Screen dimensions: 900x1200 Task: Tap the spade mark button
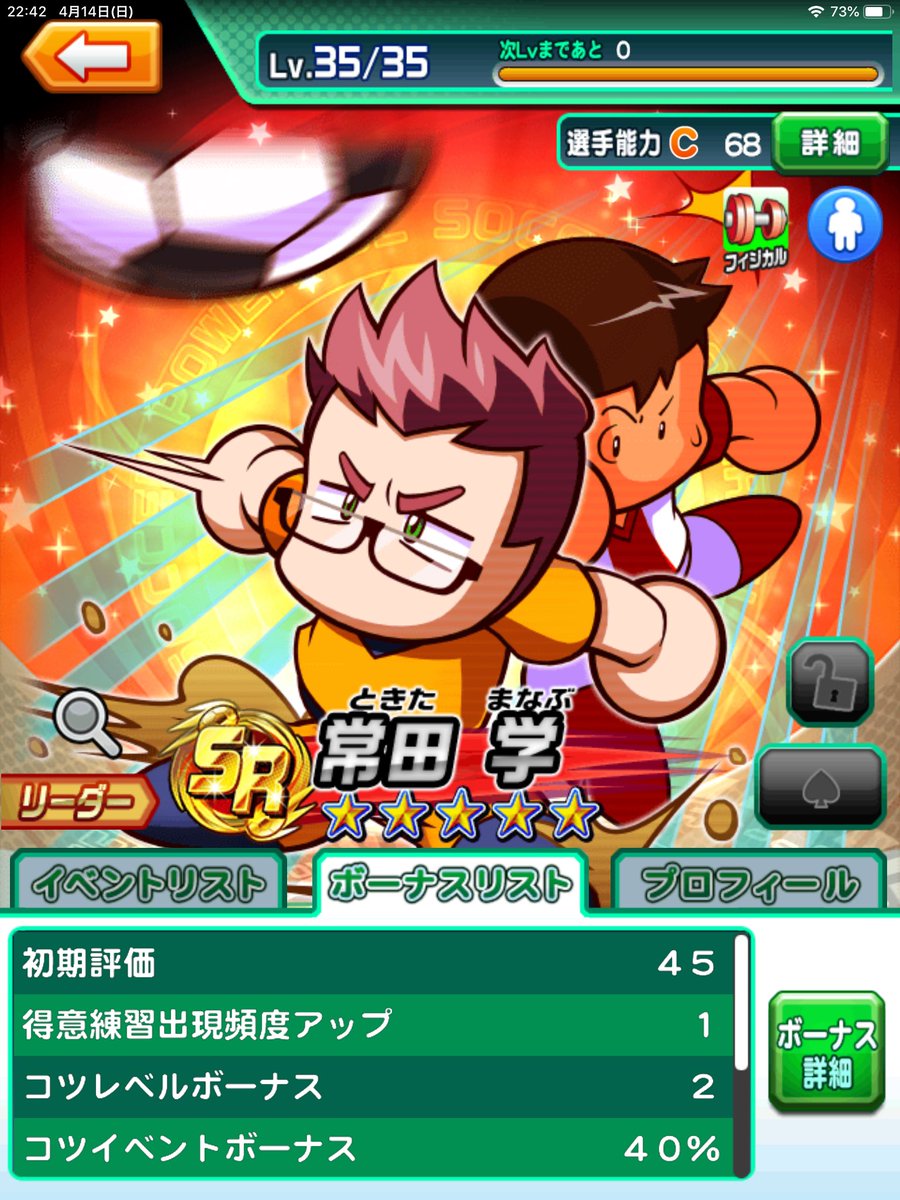[821, 788]
